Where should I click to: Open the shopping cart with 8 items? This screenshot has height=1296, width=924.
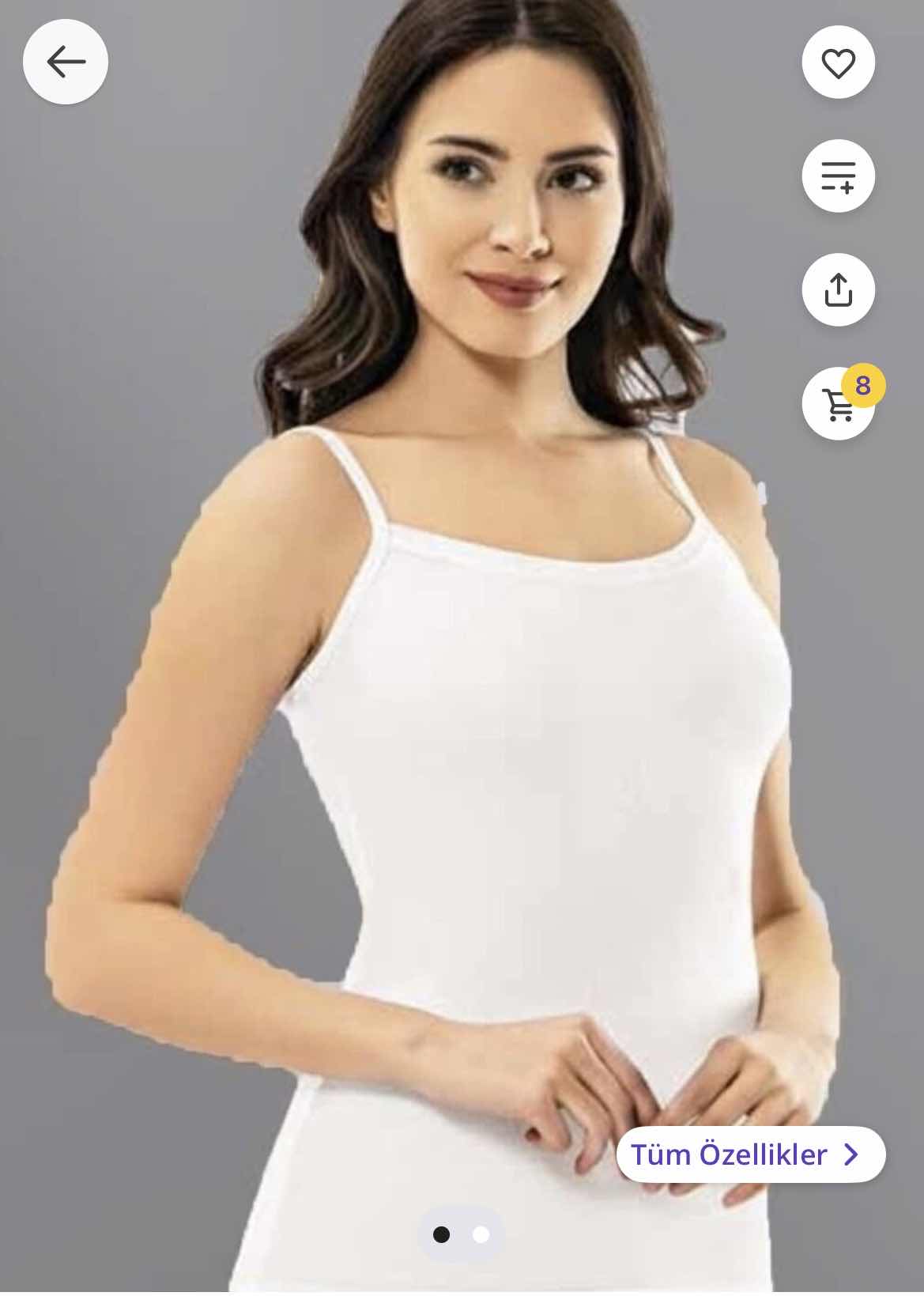(838, 404)
